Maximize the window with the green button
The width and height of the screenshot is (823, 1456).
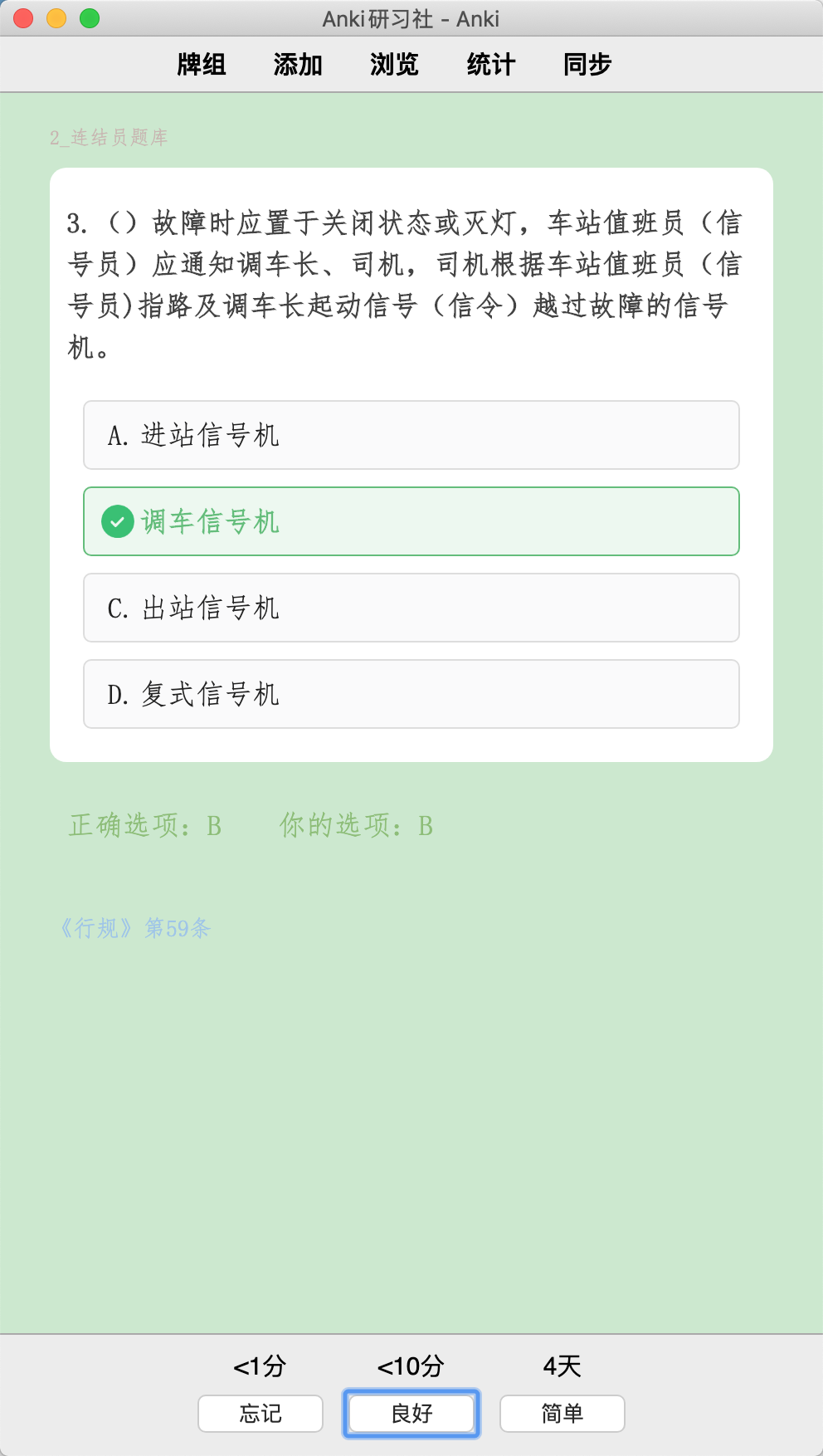pos(90,18)
